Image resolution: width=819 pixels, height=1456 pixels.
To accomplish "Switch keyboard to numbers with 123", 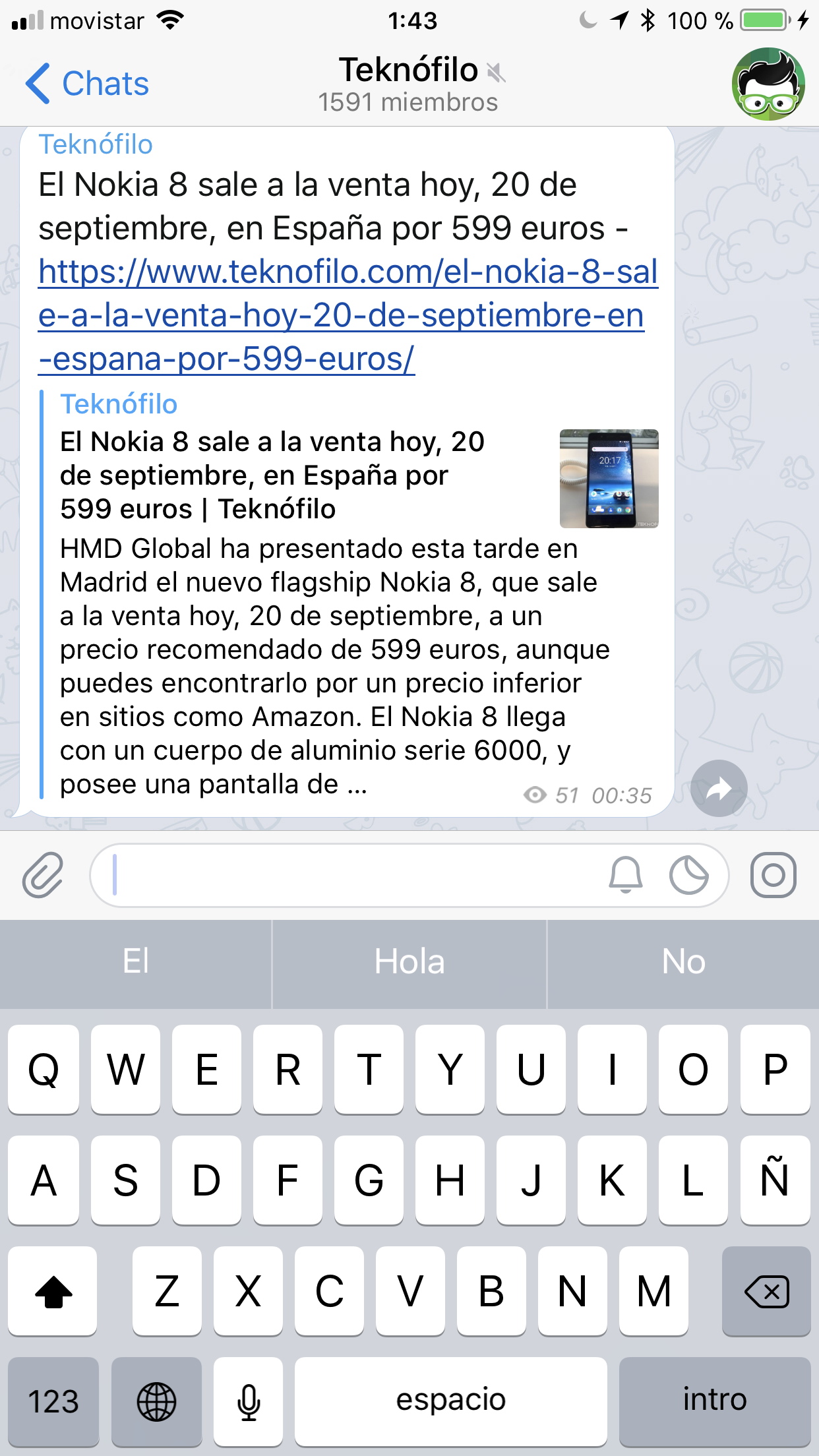I will tap(53, 1401).
